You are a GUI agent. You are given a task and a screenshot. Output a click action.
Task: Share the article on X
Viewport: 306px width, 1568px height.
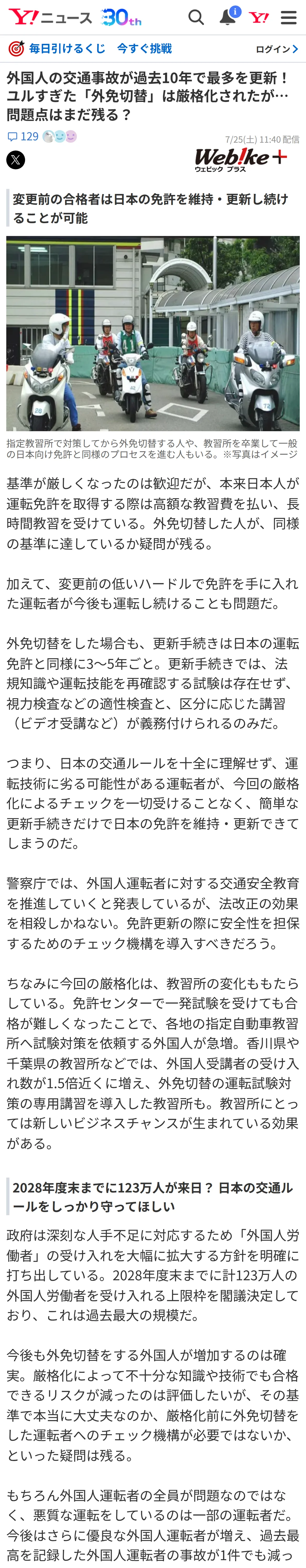16,160
